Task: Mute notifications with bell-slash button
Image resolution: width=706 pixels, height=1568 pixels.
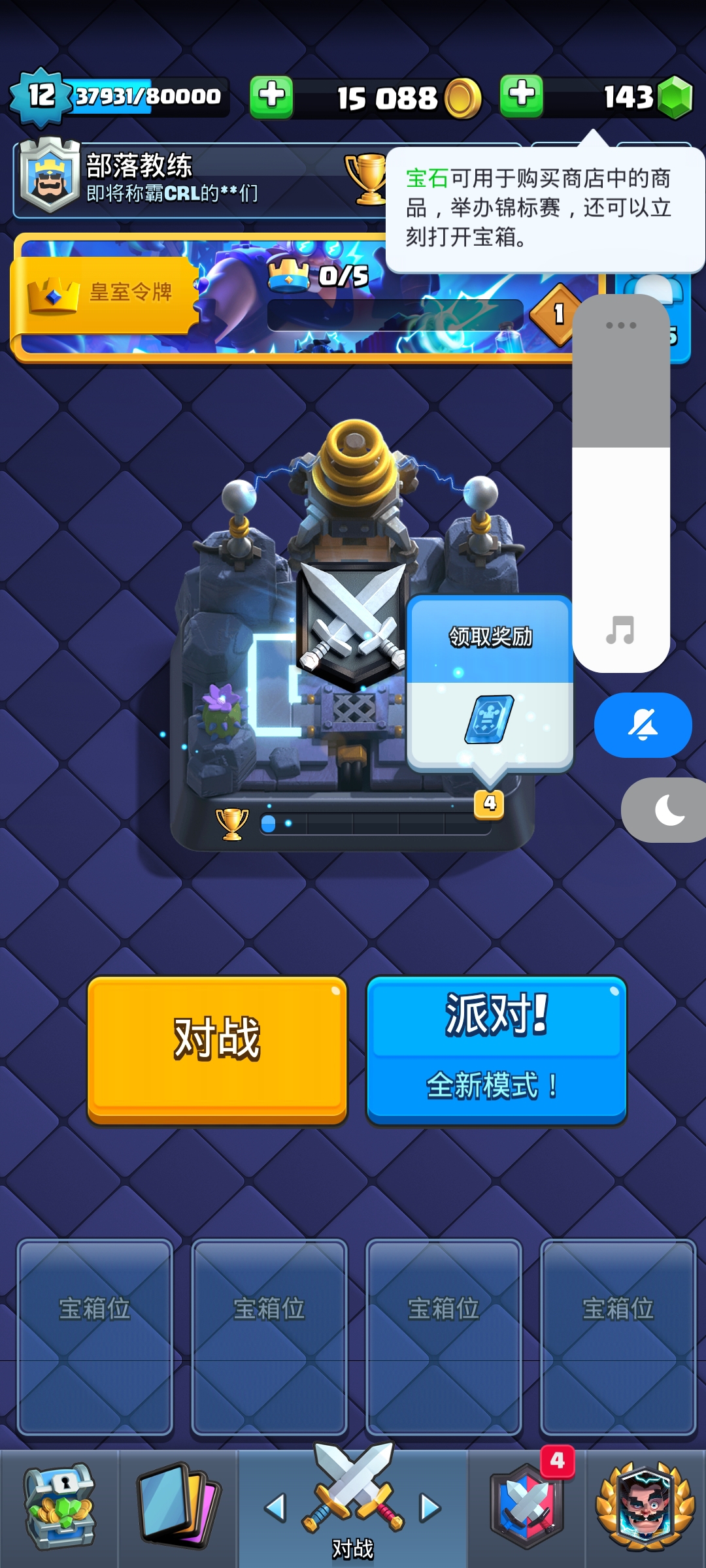Action: (643, 725)
